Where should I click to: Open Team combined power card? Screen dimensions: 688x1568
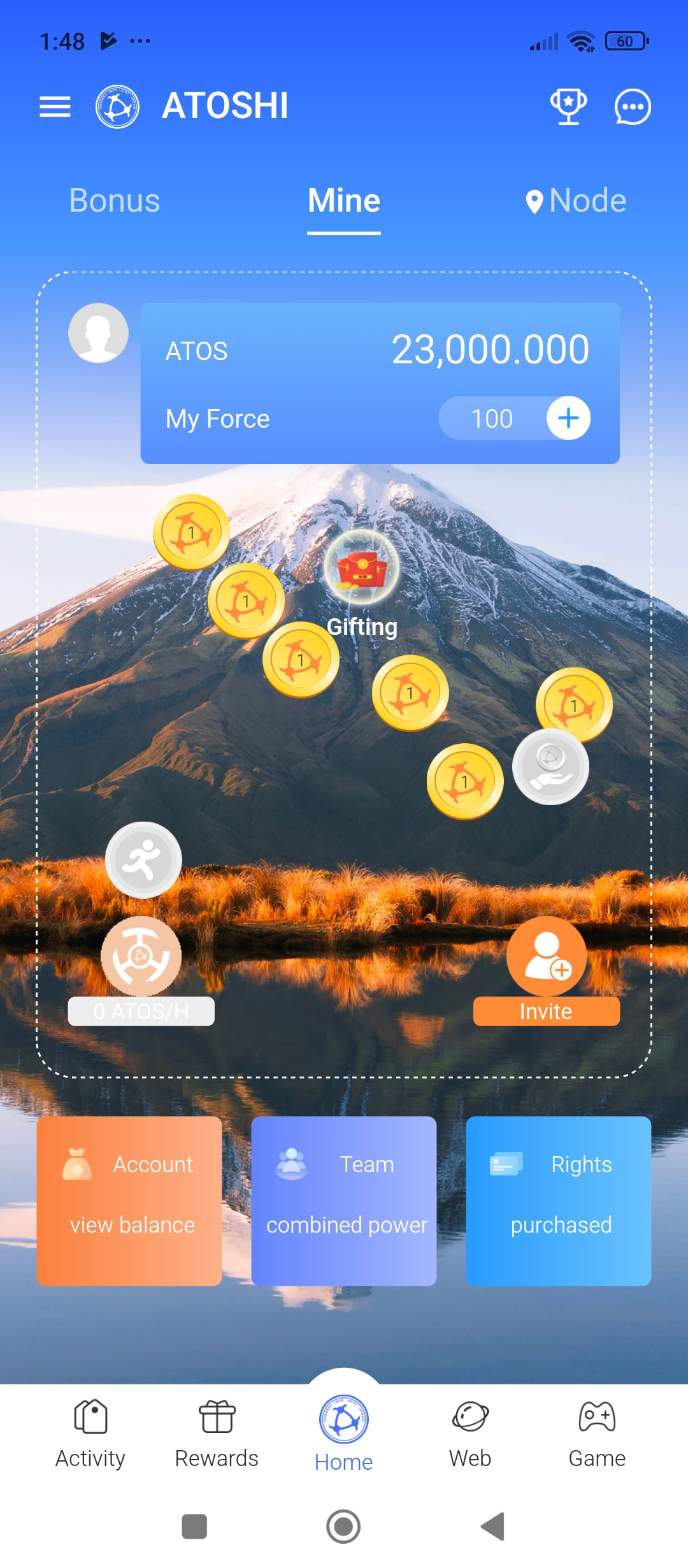coord(344,1201)
